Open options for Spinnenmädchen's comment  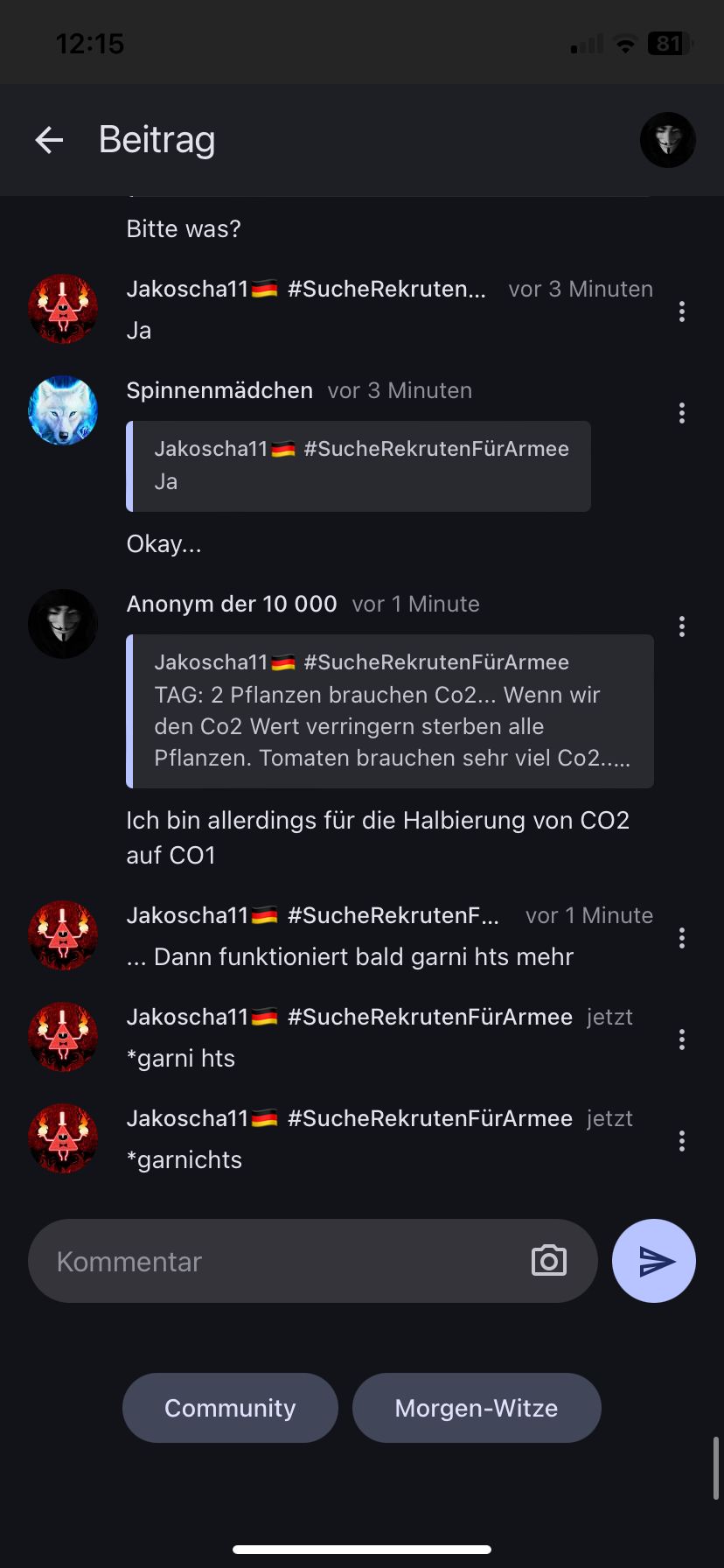click(x=682, y=413)
